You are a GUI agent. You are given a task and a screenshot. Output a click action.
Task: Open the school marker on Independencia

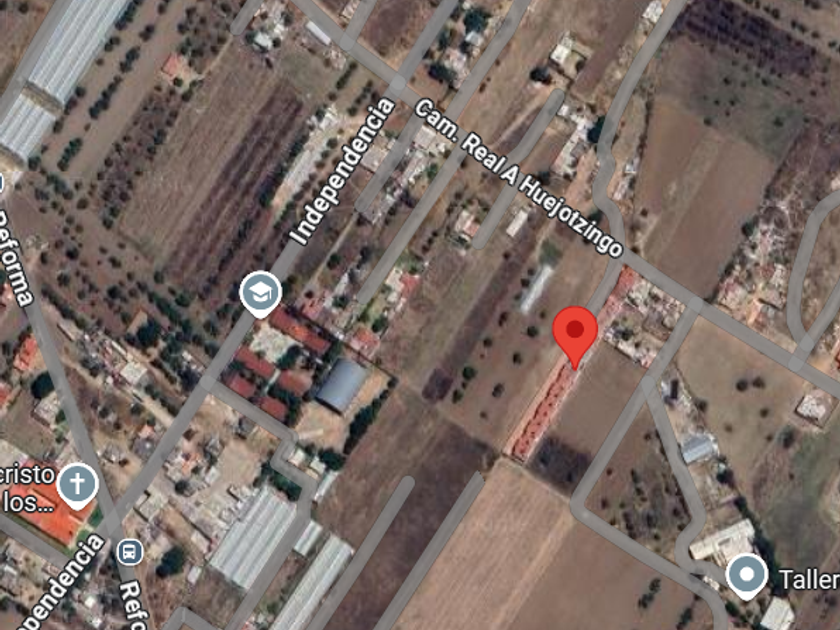(x=260, y=294)
